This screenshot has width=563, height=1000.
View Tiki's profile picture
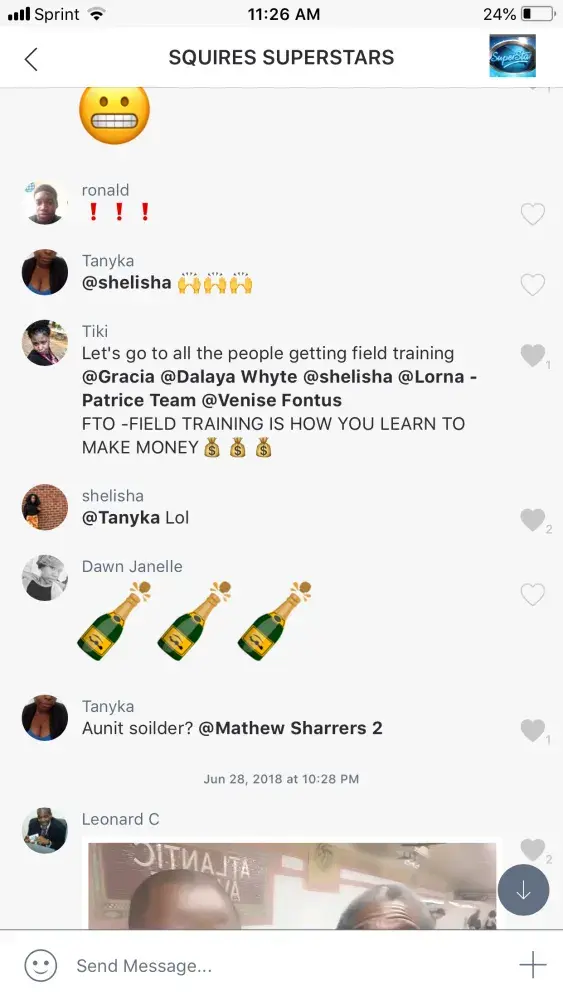[45, 342]
